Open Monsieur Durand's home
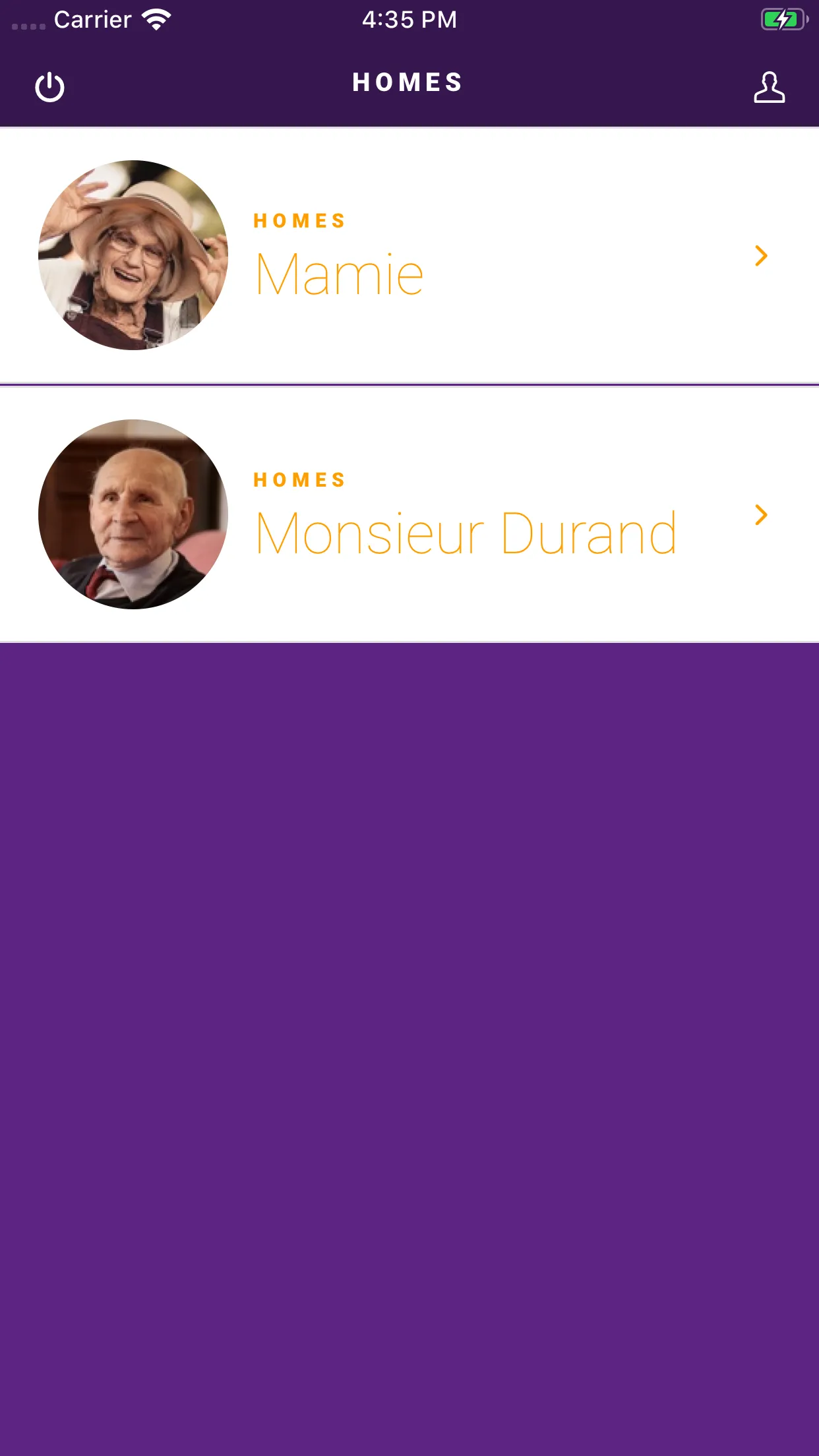The image size is (819, 1456). tap(409, 514)
